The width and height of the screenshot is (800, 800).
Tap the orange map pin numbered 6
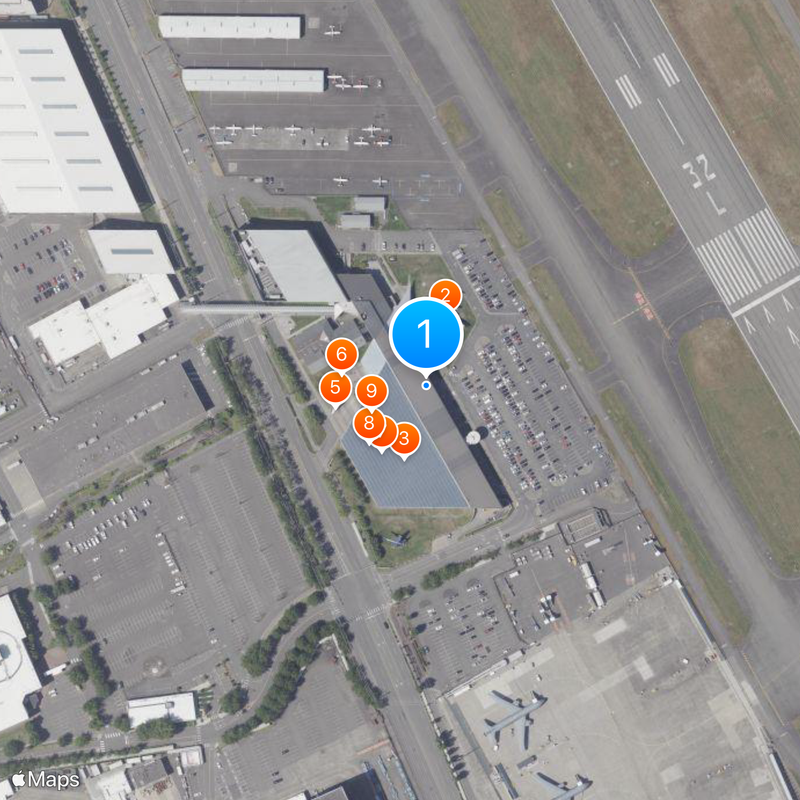tap(341, 354)
